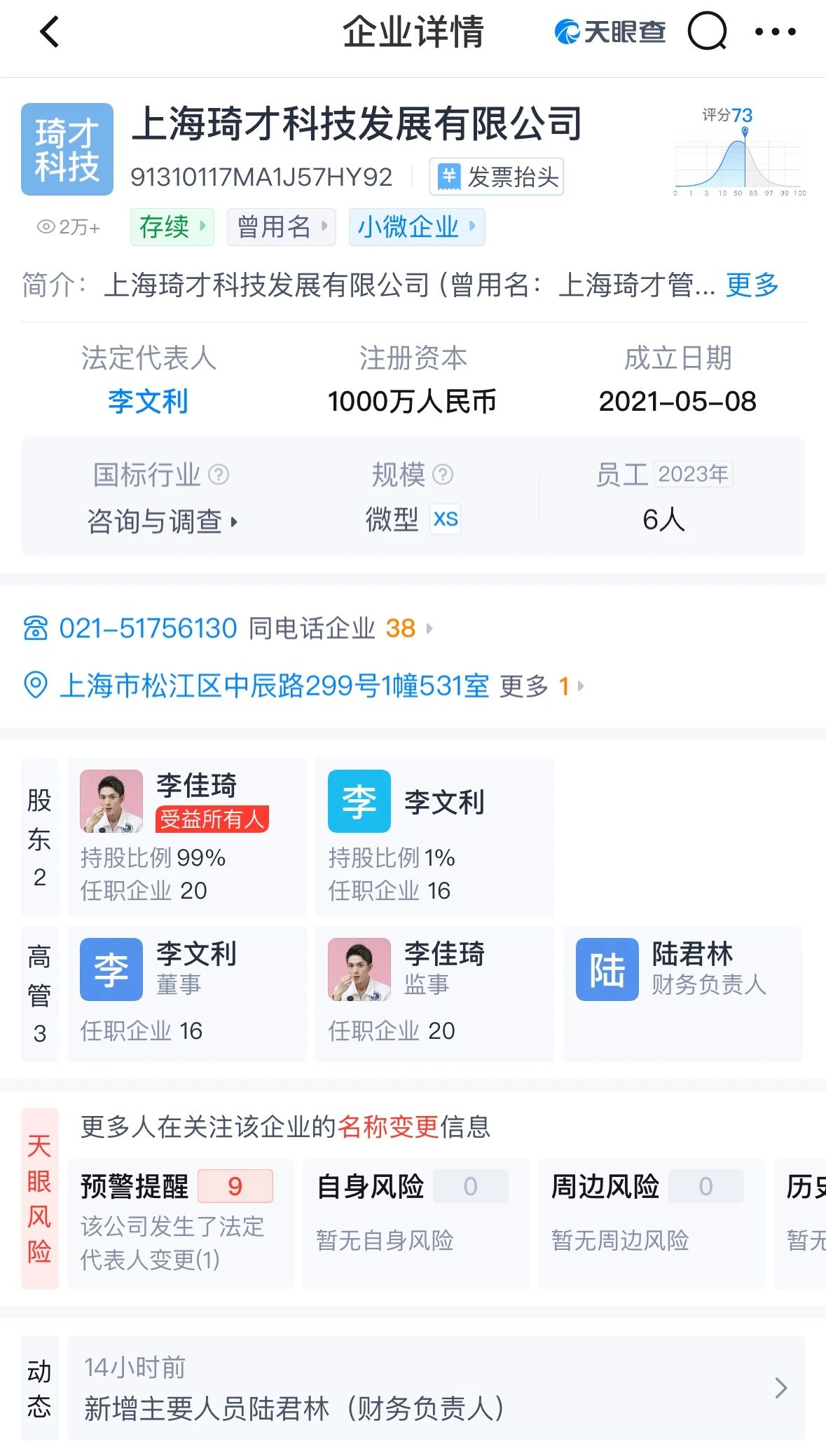Open legal representative 李文利's profile link

tap(148, 401)
